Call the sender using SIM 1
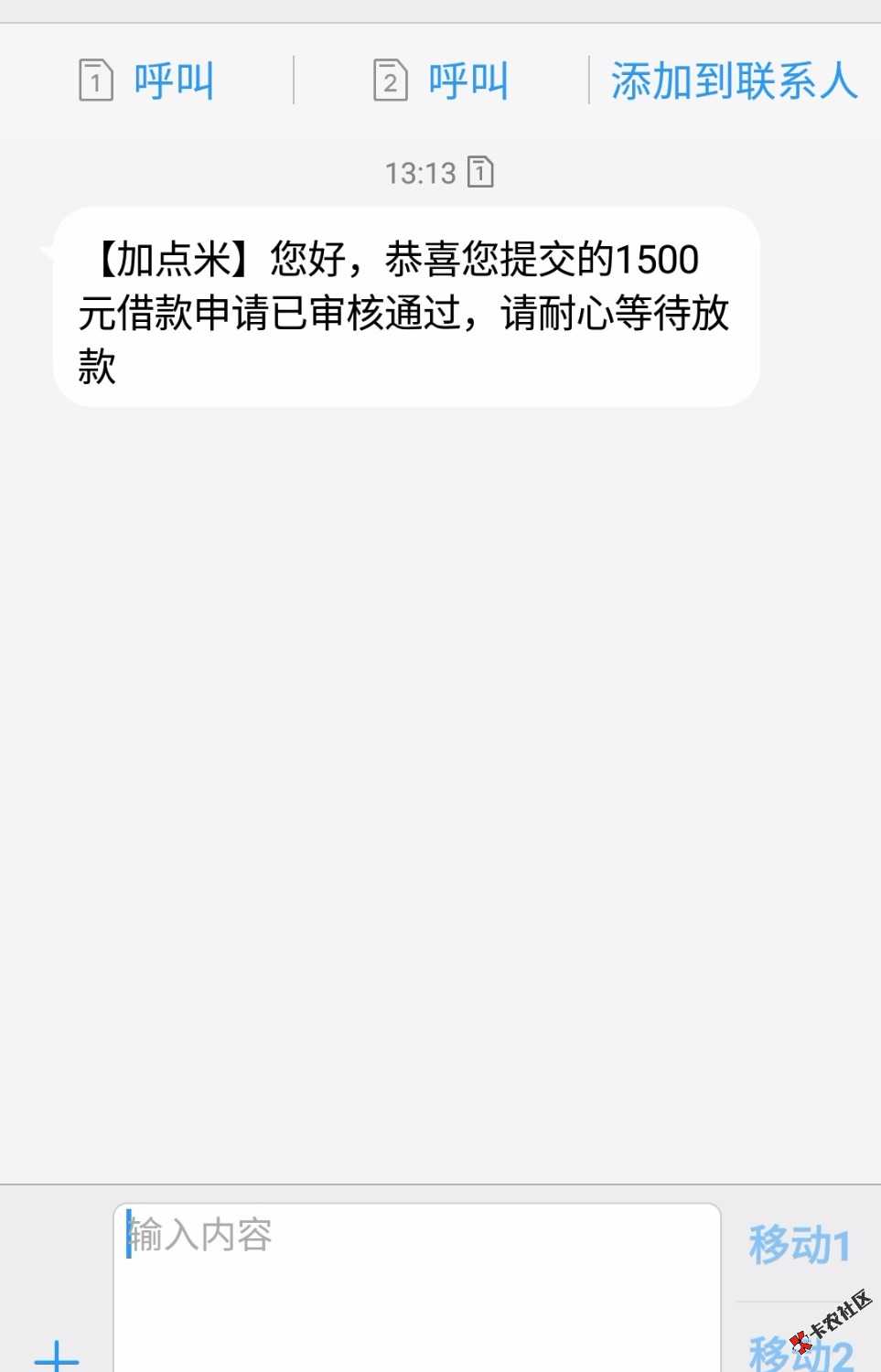 point(146,80)
